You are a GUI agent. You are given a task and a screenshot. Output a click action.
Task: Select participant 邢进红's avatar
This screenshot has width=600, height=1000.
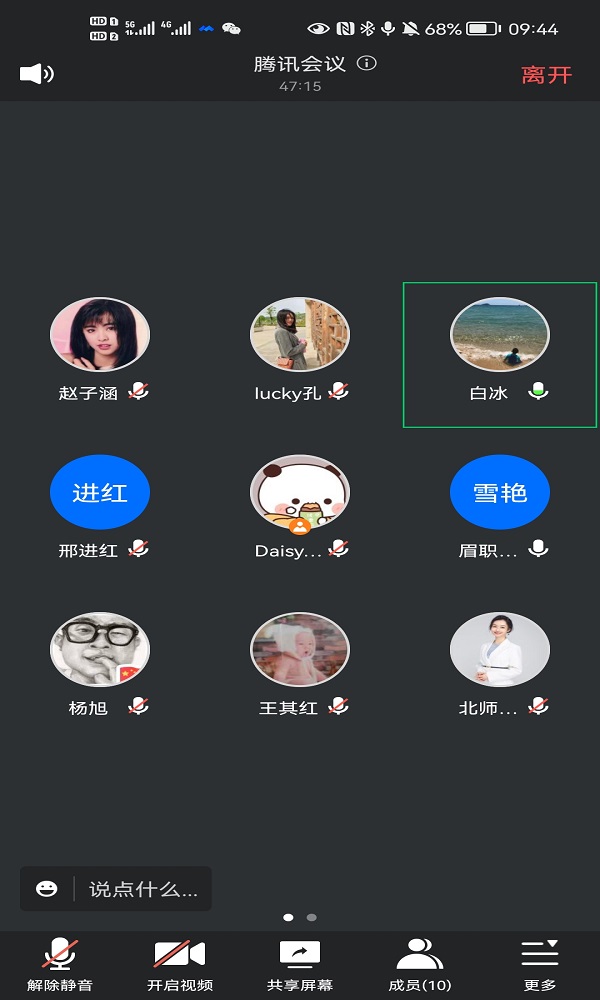[x=100, y=492]
